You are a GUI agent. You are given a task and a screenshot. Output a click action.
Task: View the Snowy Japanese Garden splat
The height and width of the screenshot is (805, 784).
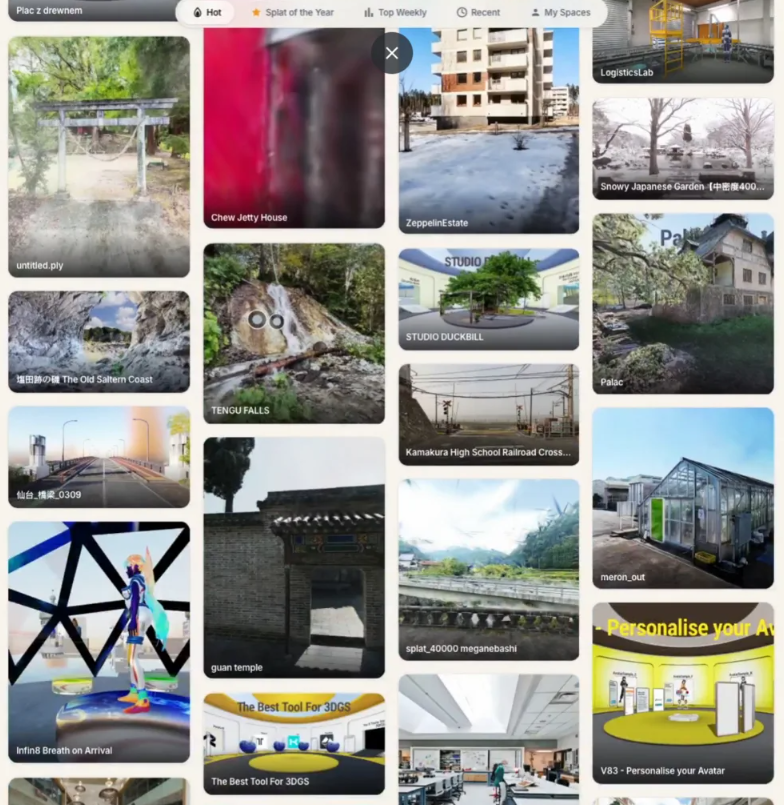tap(682, 148)
